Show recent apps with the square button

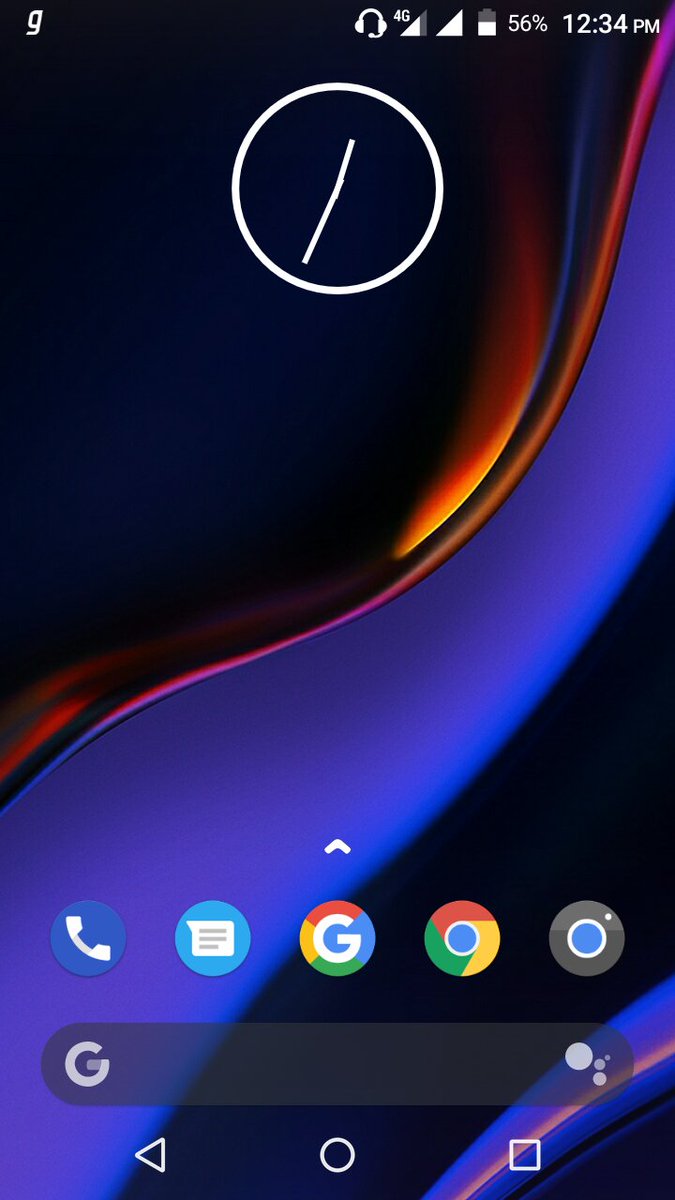[x=524, y=1155]
